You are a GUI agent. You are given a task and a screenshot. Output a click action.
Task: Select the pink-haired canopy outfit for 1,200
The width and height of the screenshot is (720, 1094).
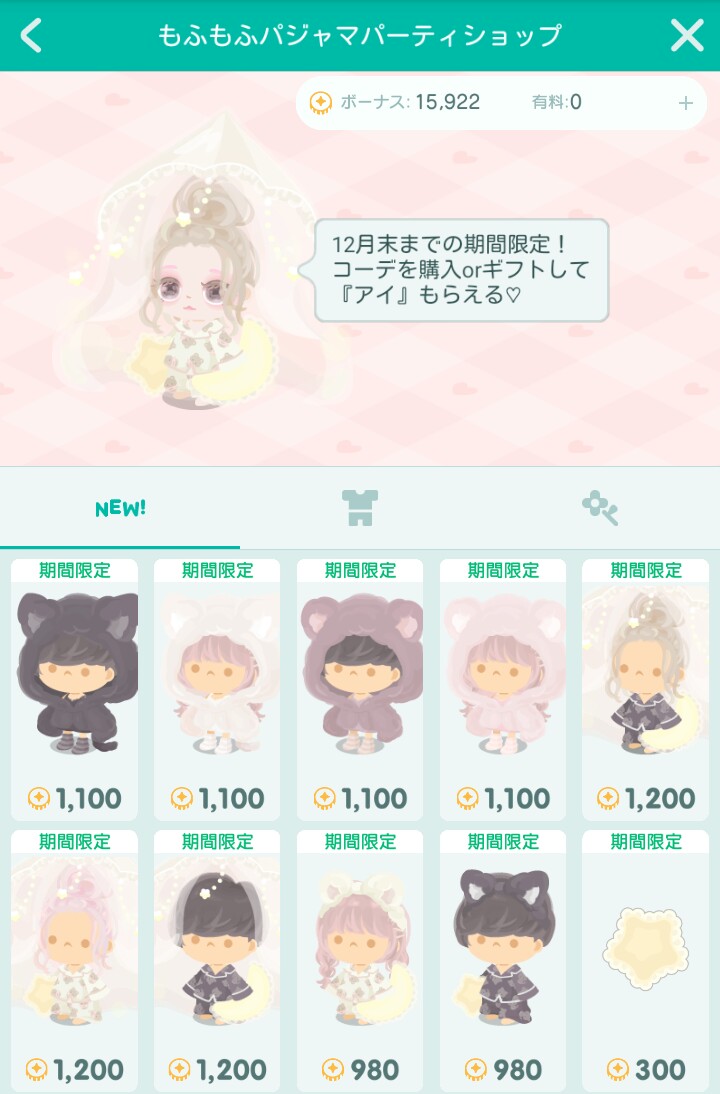point(75,958)
